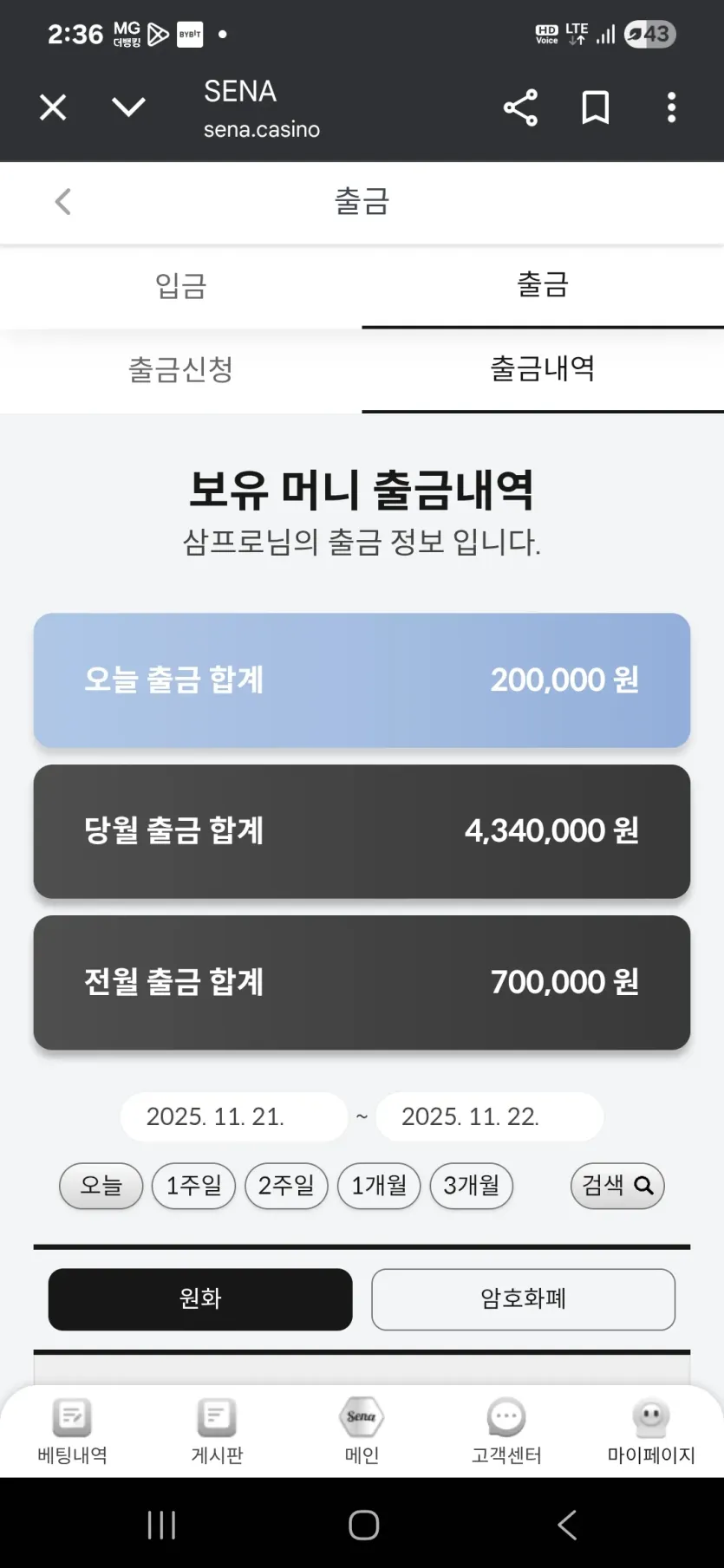Share the sena.casino page
This screenshot has height=1568, width=724.
tap(520, 107)
